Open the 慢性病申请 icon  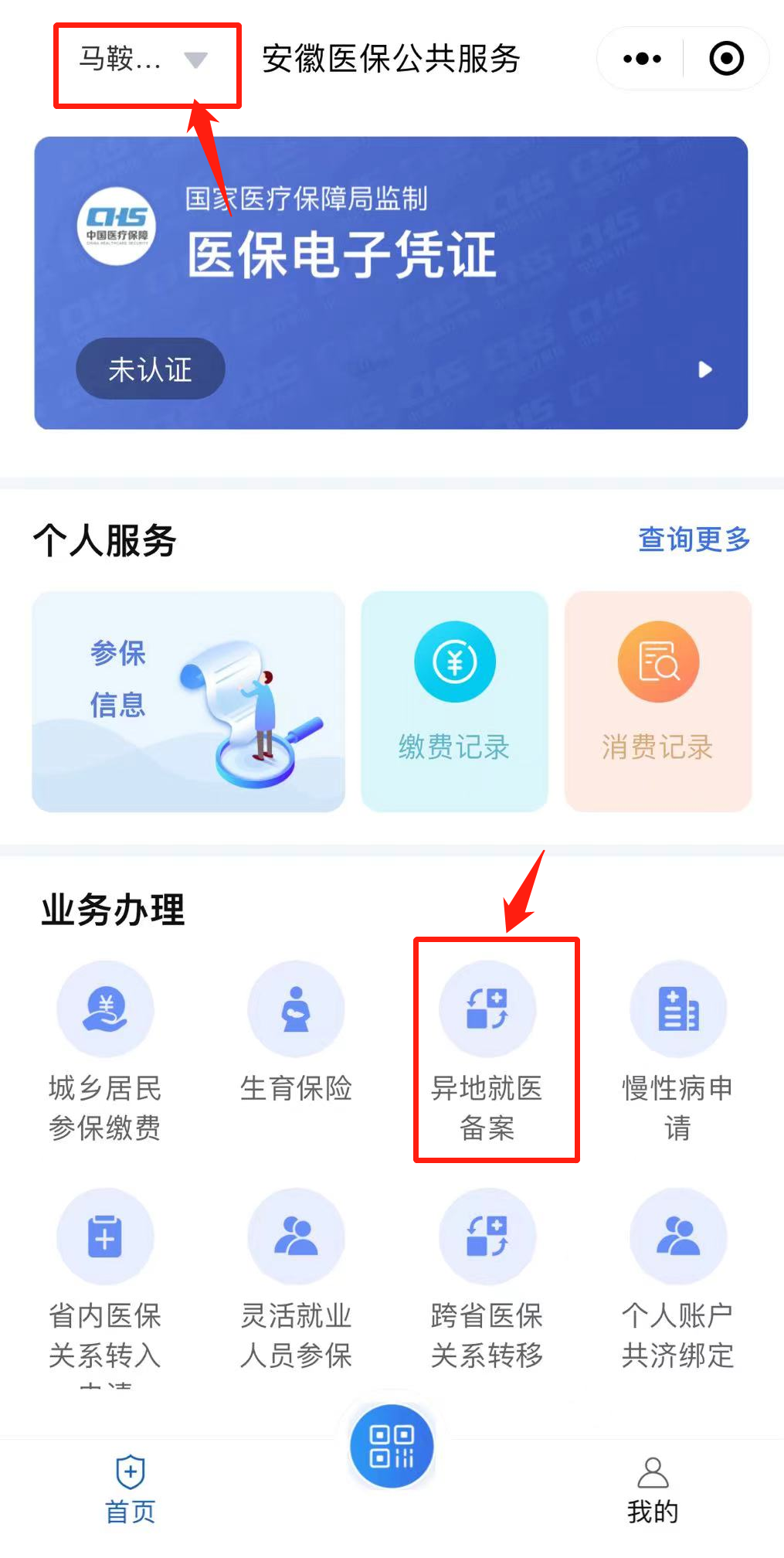tap(677, 1051)
